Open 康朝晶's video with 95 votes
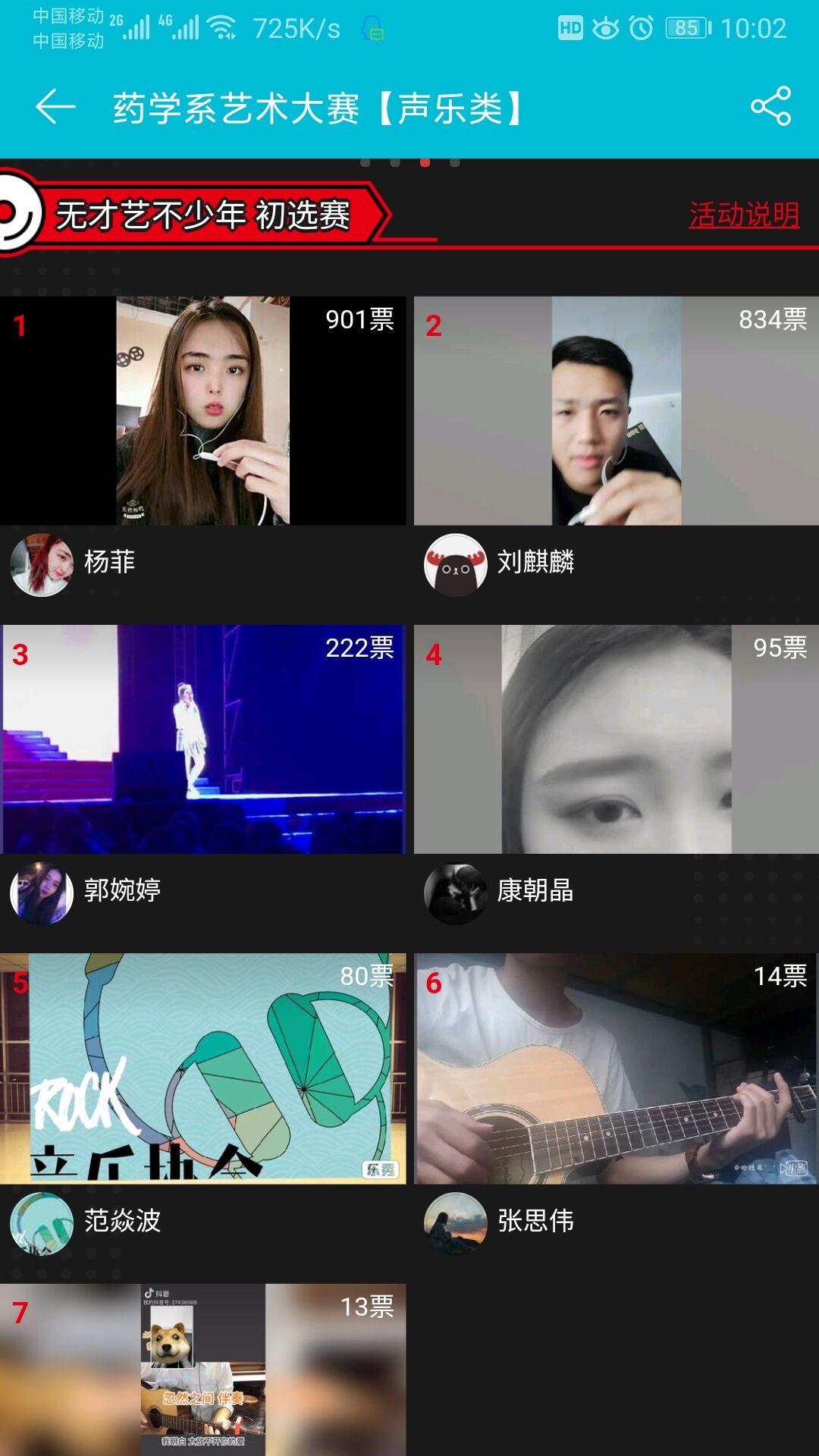Viewport: 819px width, 1456px height. click(x=616, y=739)
